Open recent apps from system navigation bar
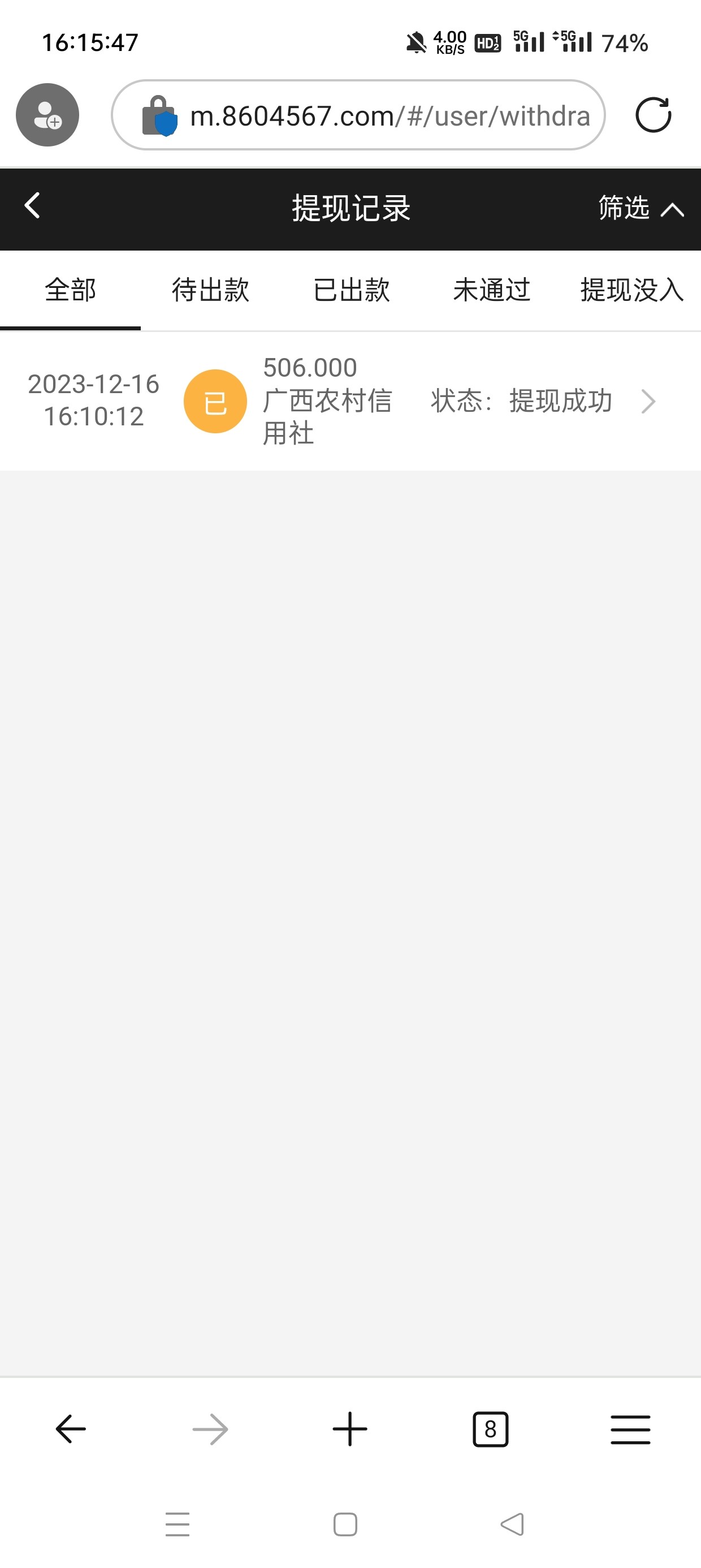The width and height of the screenshot is (701, 1568). 178,1525
